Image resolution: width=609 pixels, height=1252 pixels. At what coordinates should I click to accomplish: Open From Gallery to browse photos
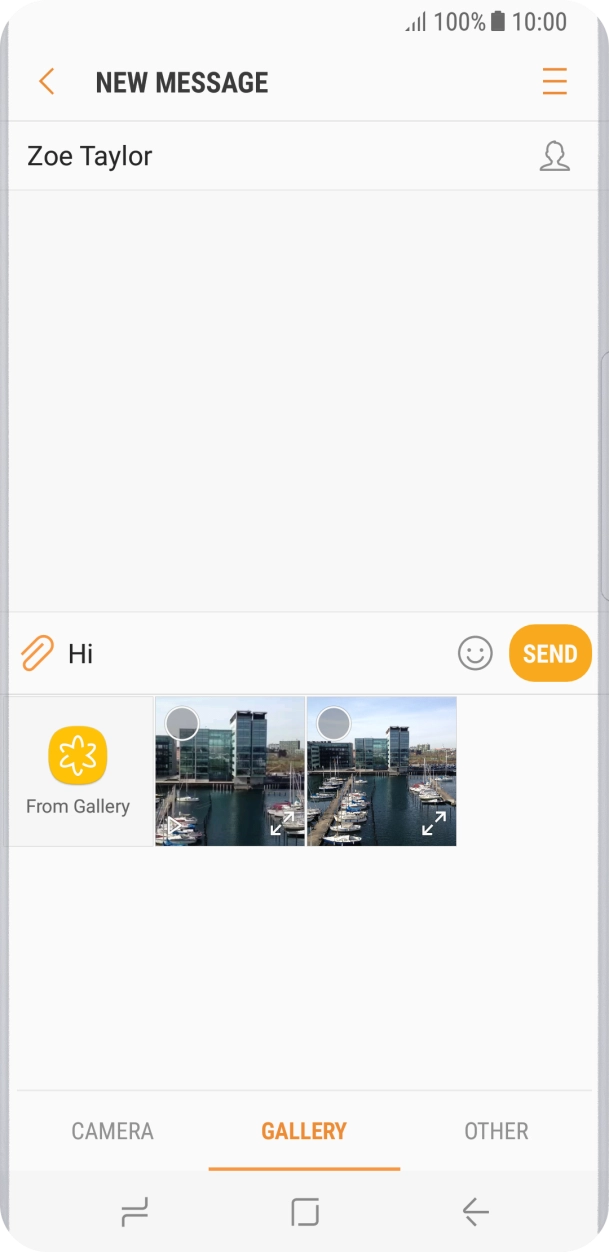tap(78, 771)
